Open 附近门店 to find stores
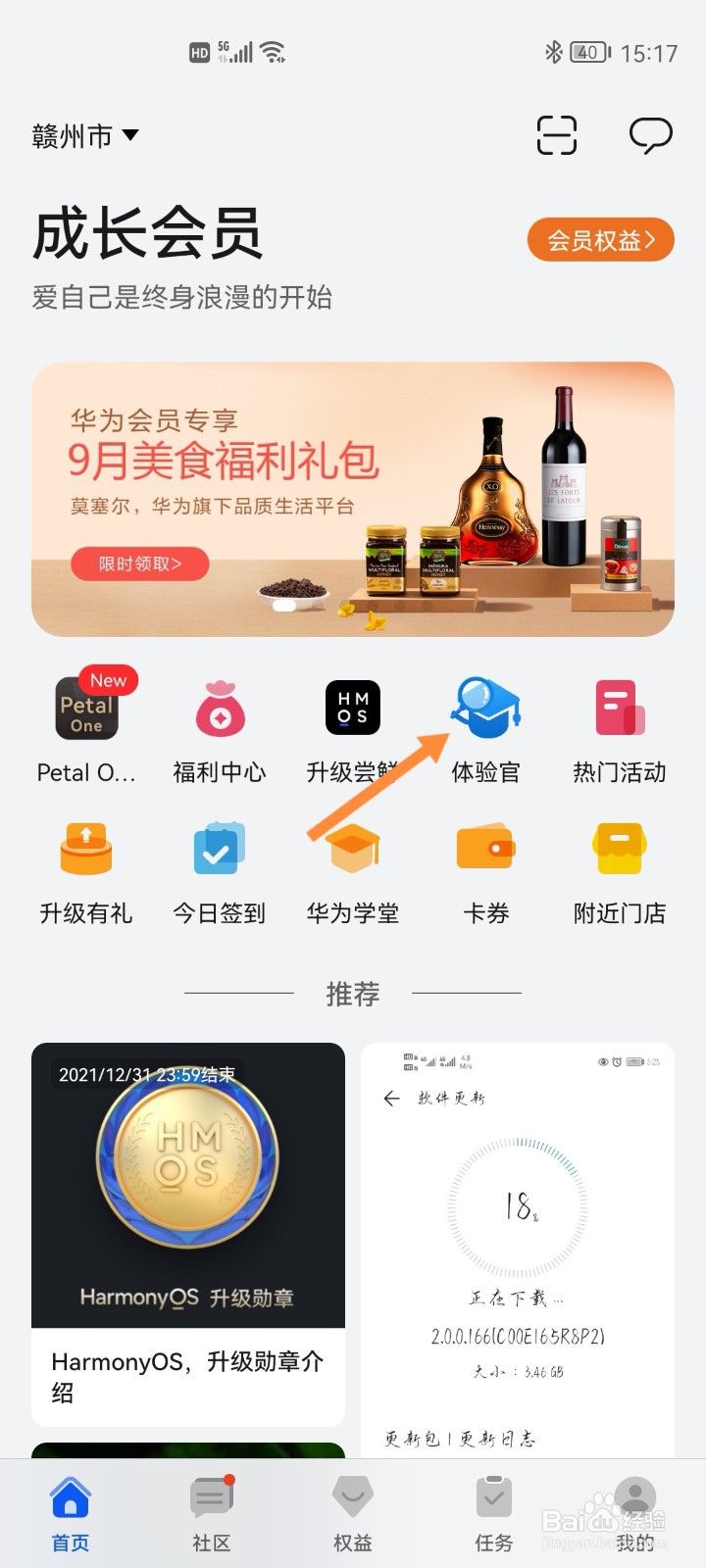Screen dimensions: 706x1568 619,849
